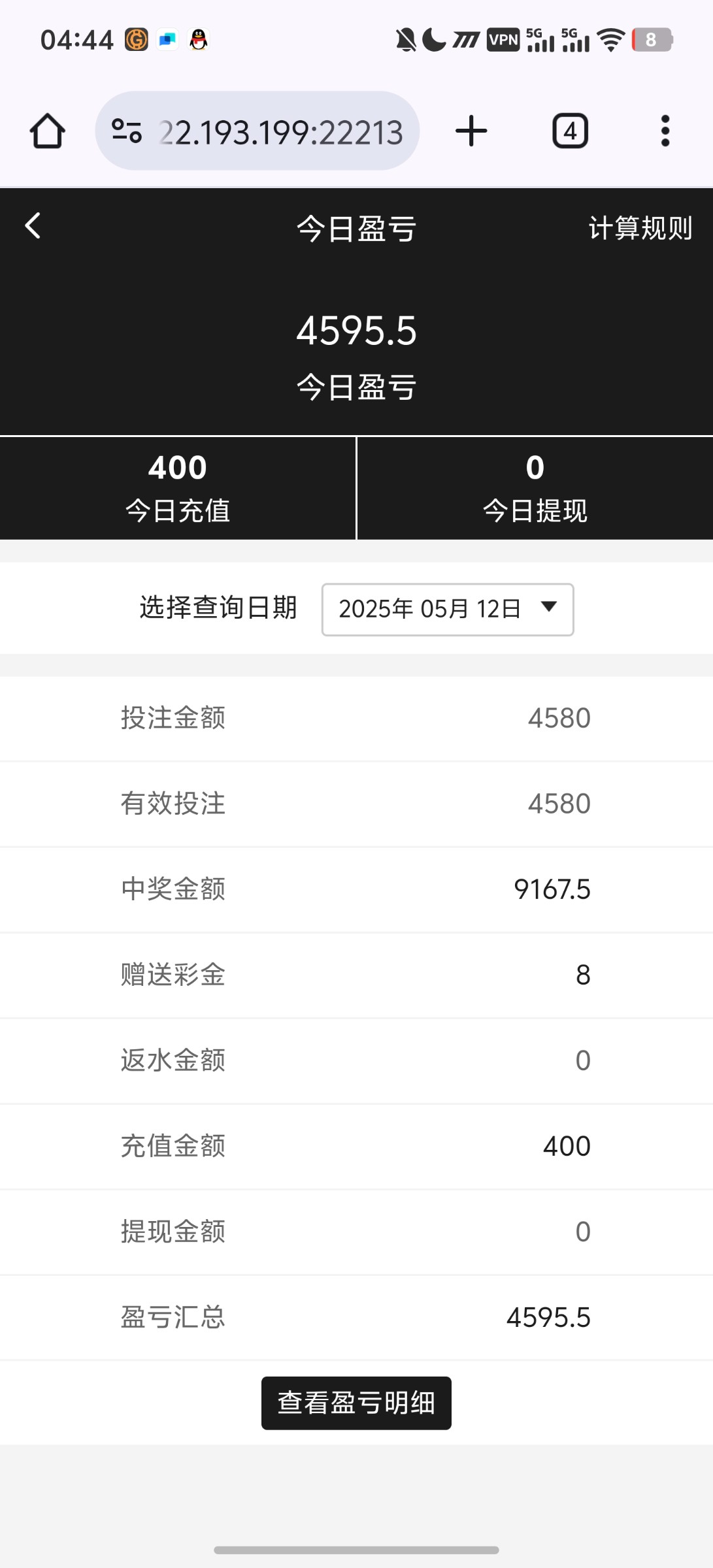Open the browser overflow menu
713x1568 pixels.
click(x=665, y=131)
